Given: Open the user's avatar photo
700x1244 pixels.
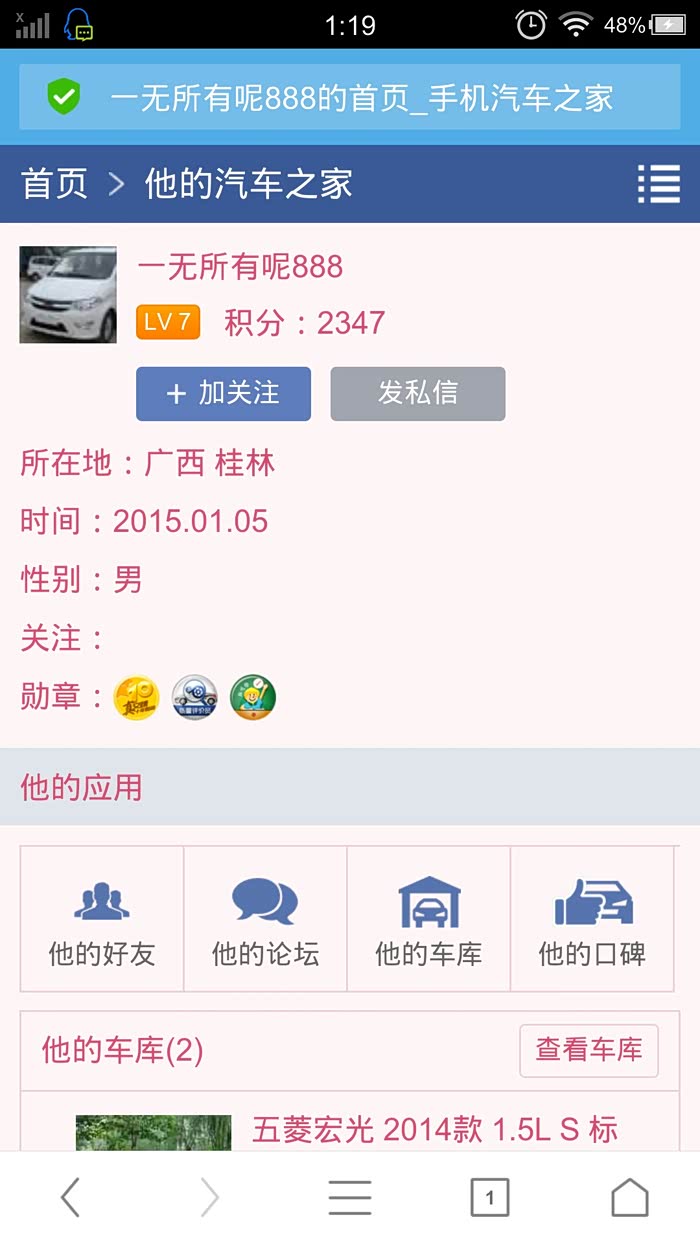Looking at the screenshot, I should [68, 295].
